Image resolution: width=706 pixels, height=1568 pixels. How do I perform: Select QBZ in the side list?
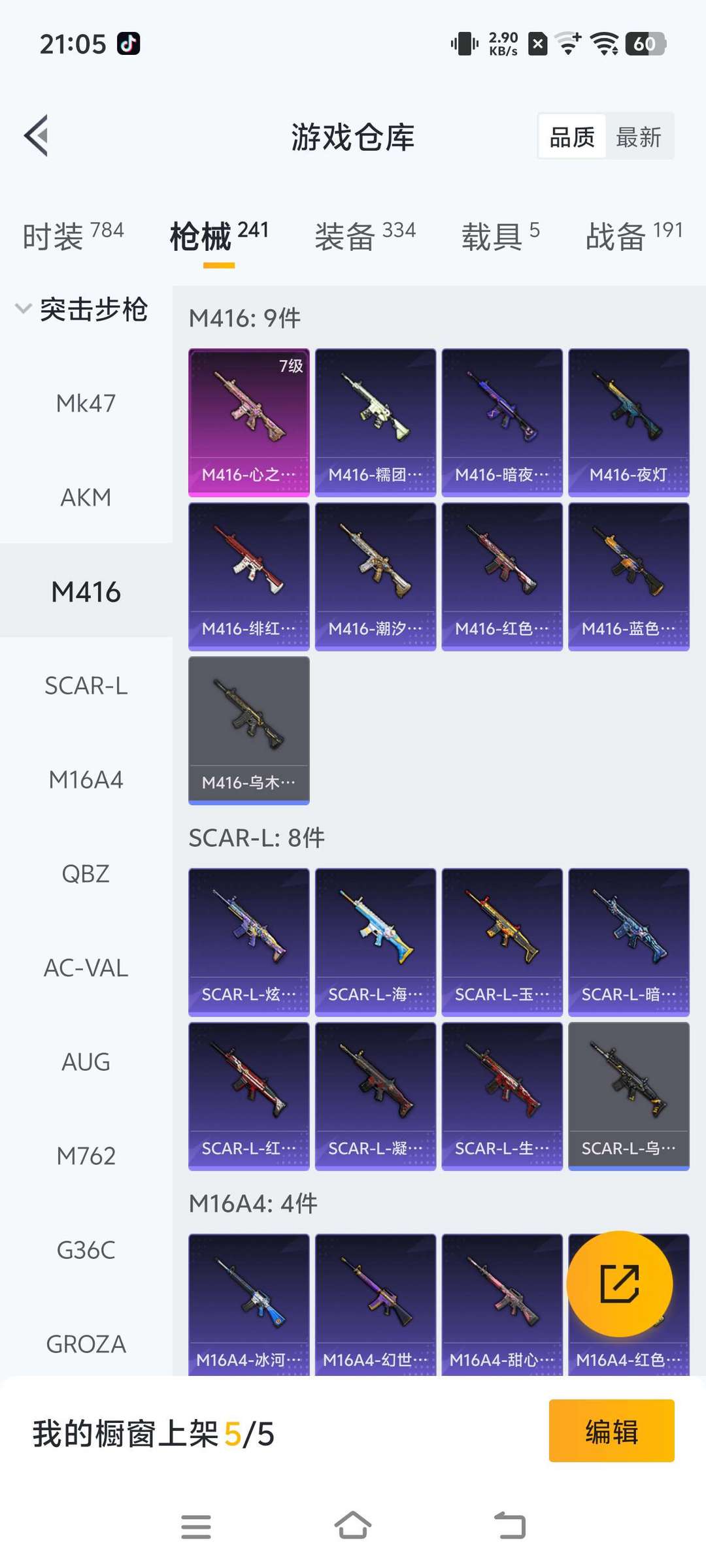click(86, 874)
